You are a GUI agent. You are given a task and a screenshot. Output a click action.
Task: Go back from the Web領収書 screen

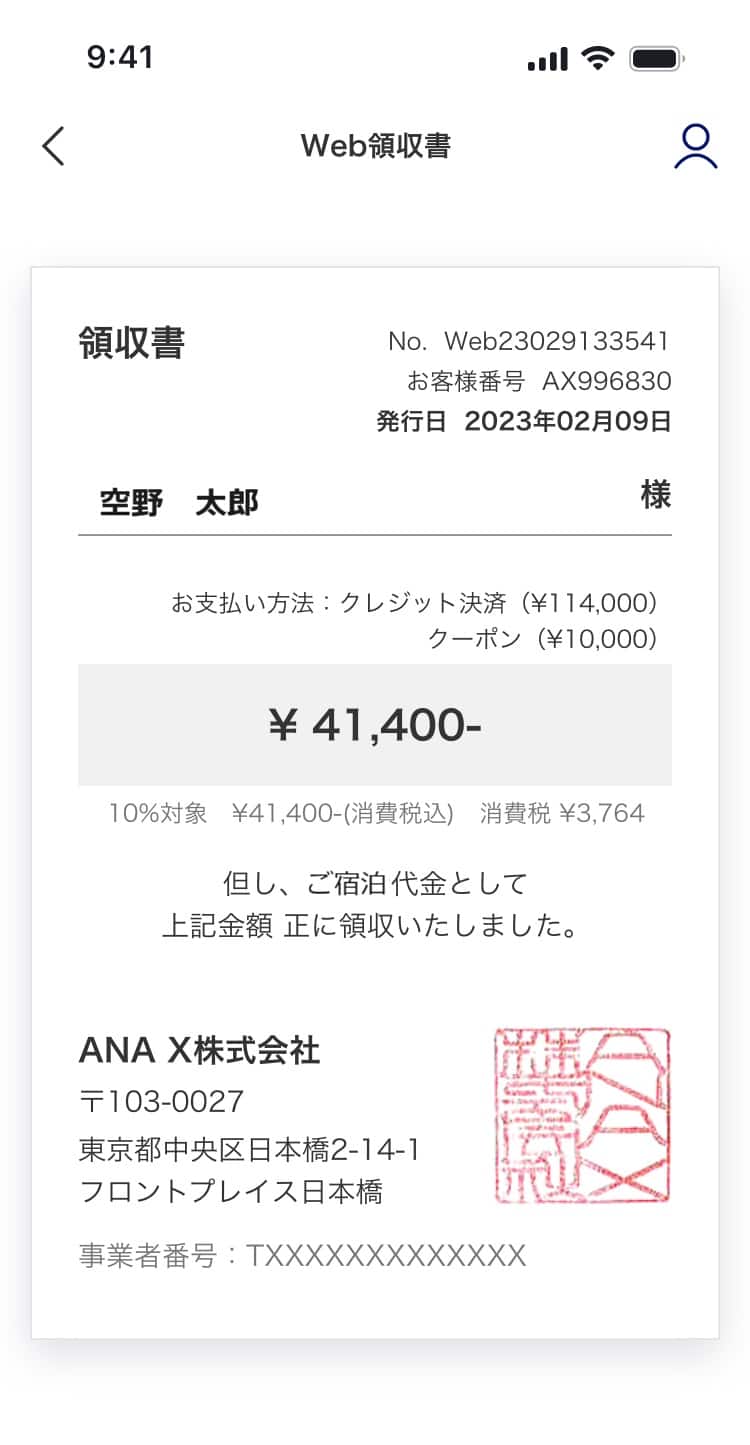(x=53, y=146)
